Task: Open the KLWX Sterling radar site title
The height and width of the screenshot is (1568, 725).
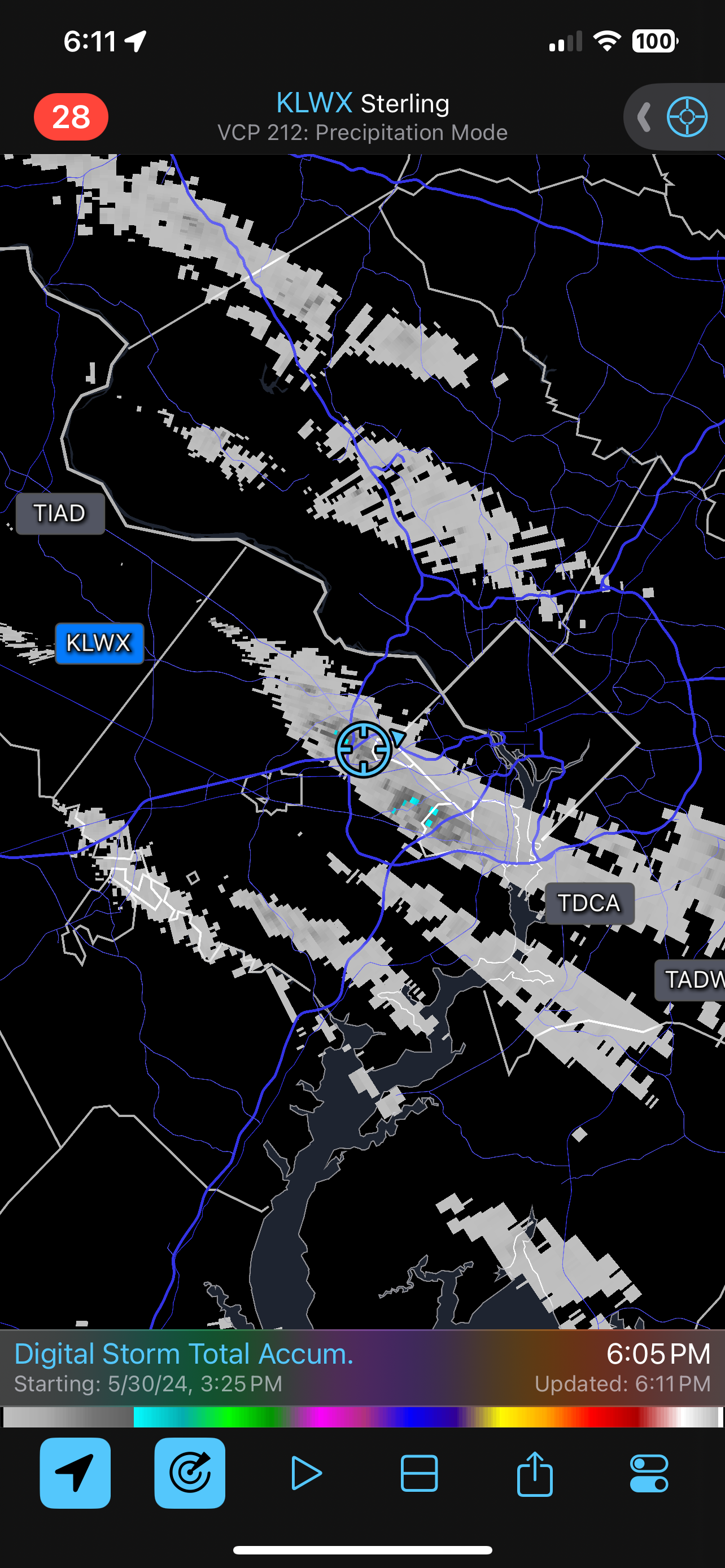Action: (363, 103)
